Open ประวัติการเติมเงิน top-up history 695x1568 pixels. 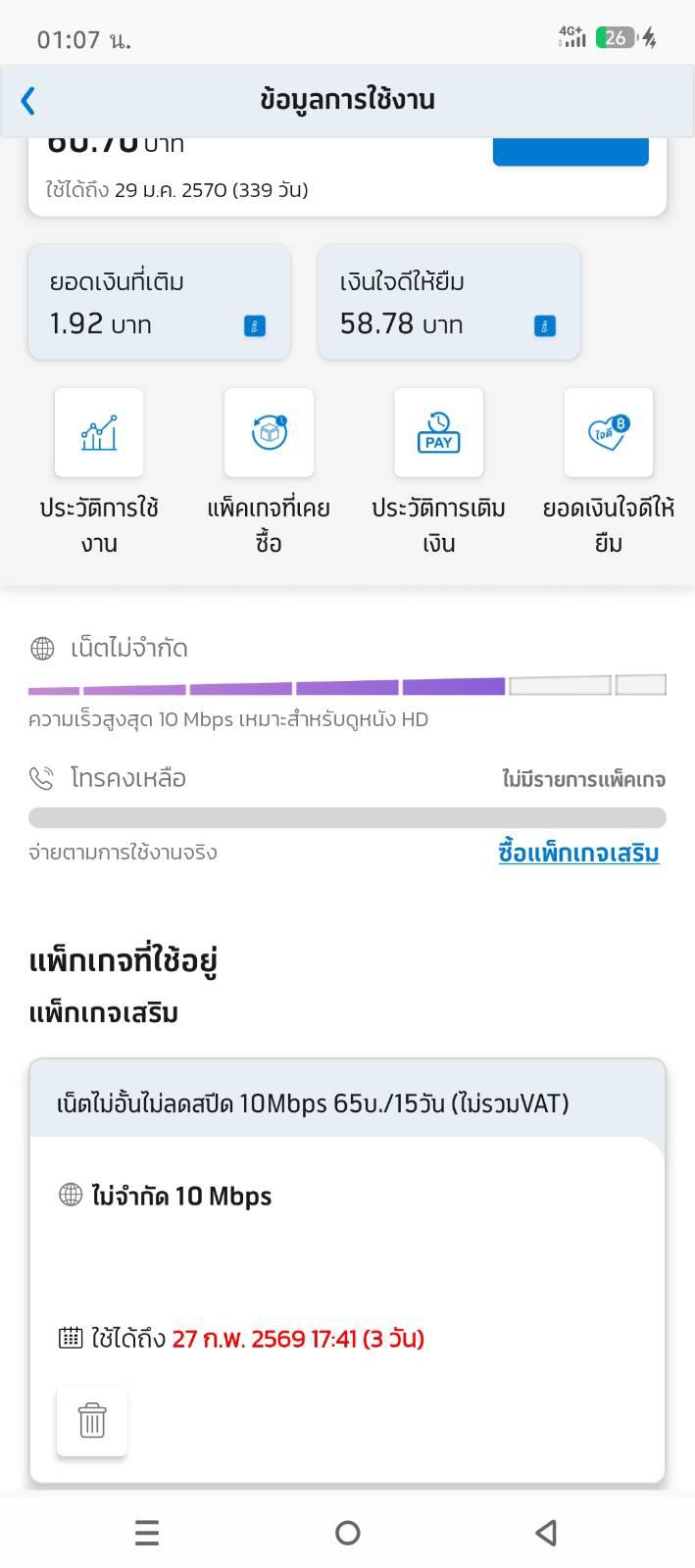coord(438,433)
